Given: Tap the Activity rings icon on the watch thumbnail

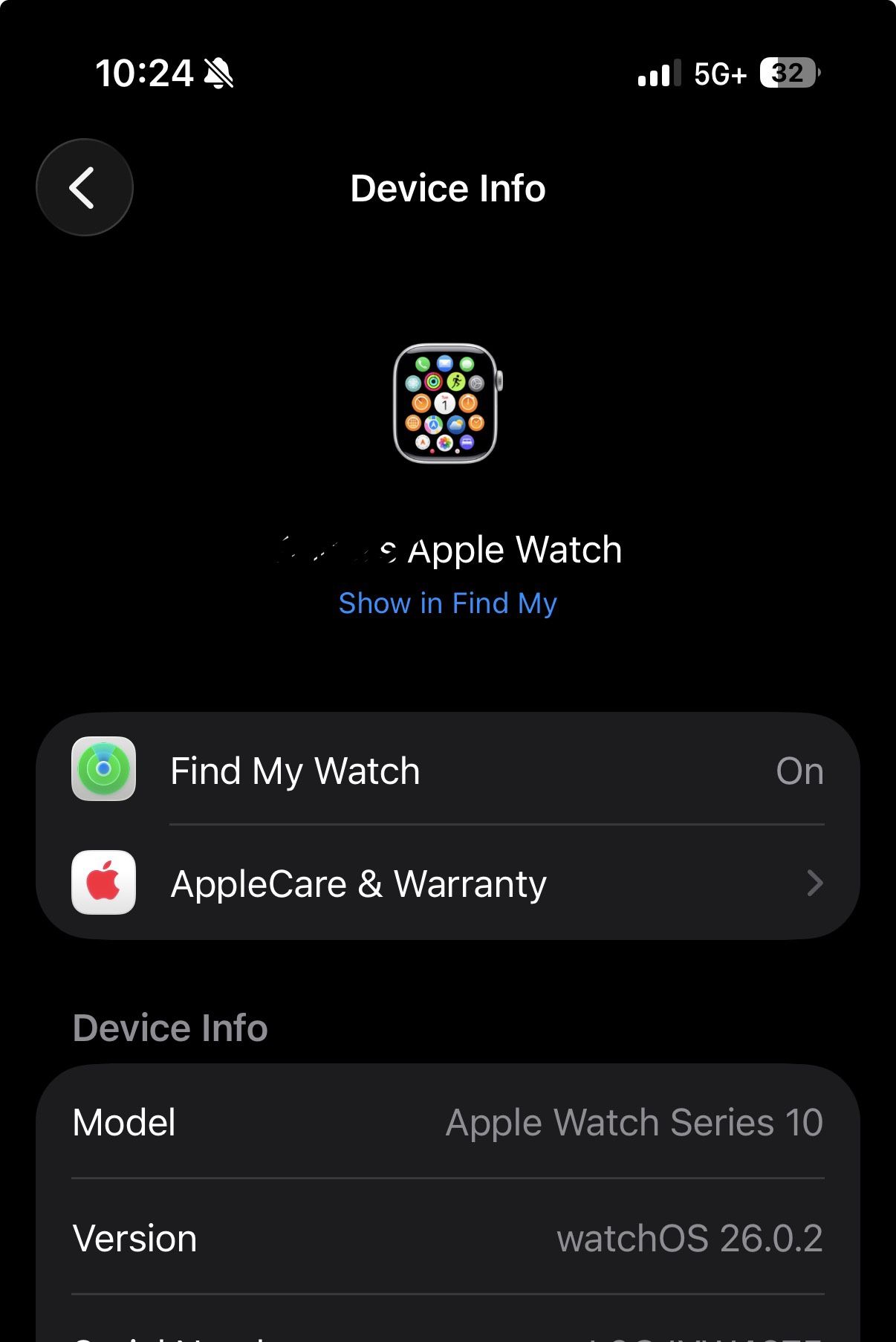Looking at the screenshot, I should (433, 382).
